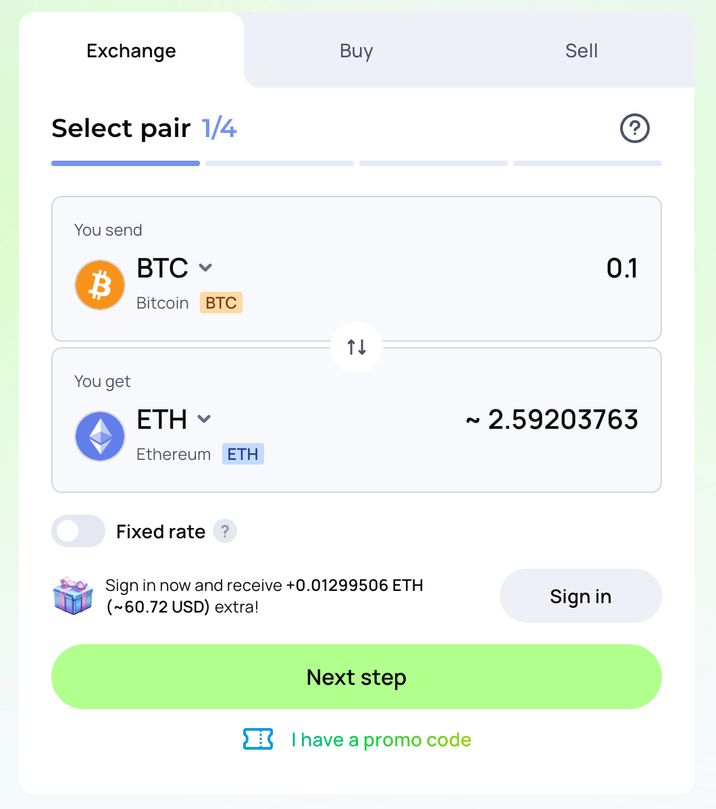716x809 pixels.
Task: Open the help question mark icon
Action: [x=635, y=129]
